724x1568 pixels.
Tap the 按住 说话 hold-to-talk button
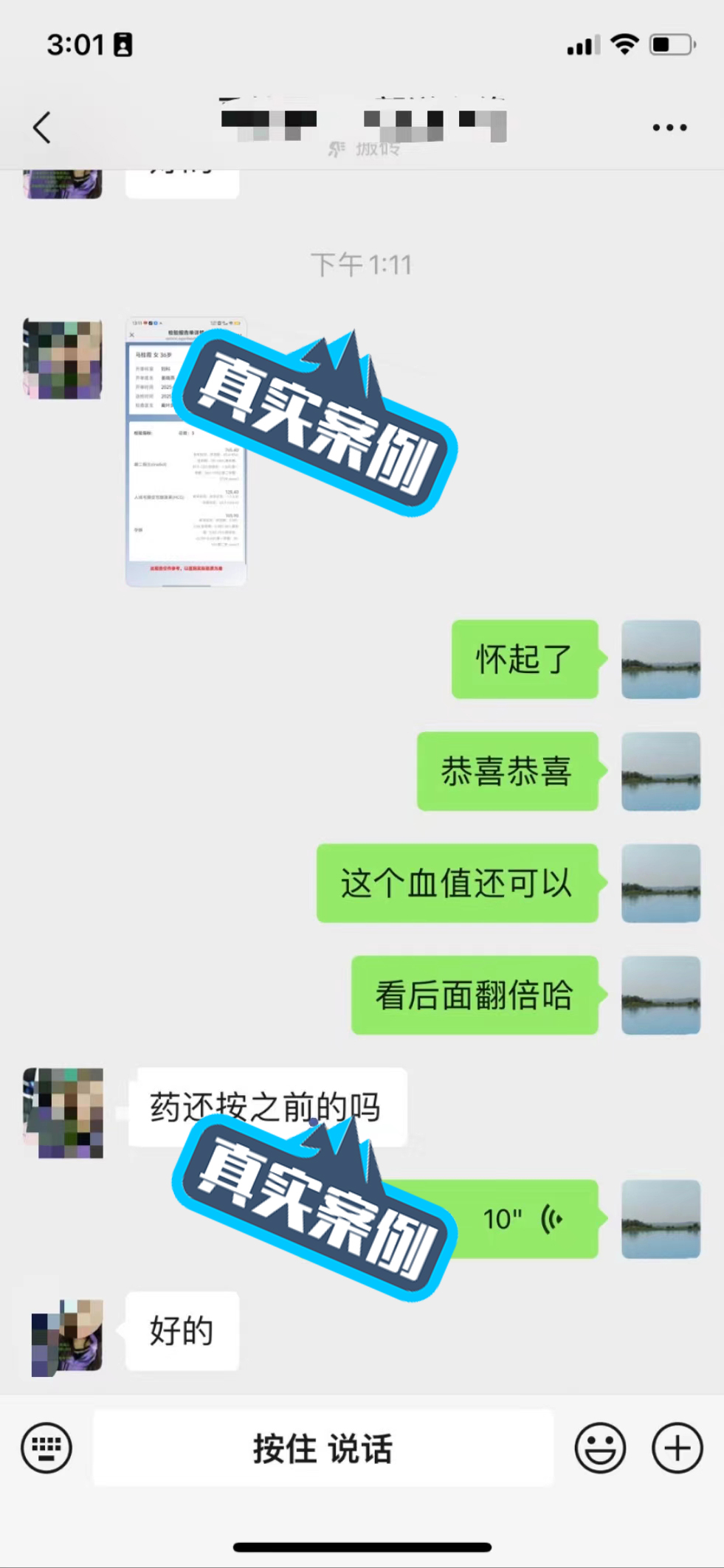tap(323, 1447)
